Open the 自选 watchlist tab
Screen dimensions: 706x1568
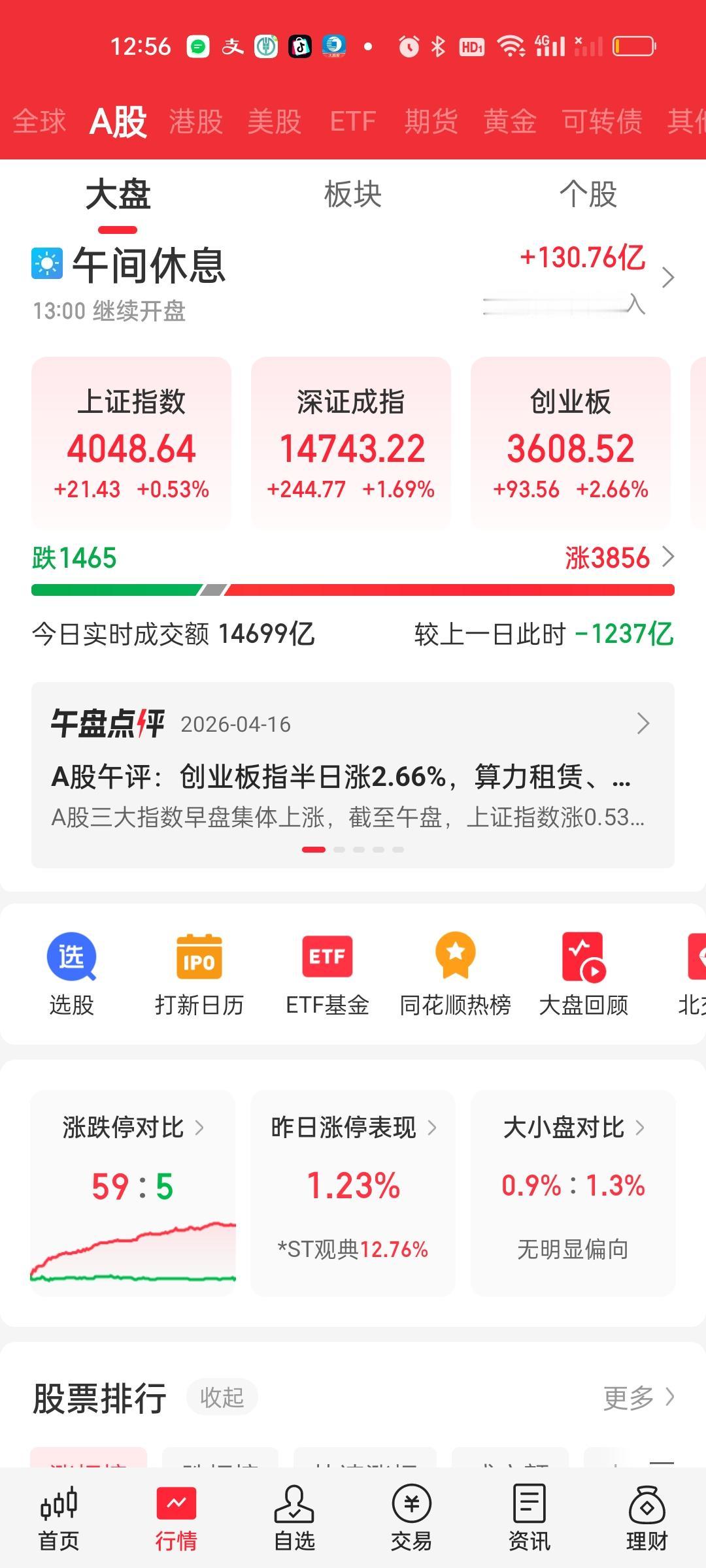pyautogui.click(x=294, y=1516)
